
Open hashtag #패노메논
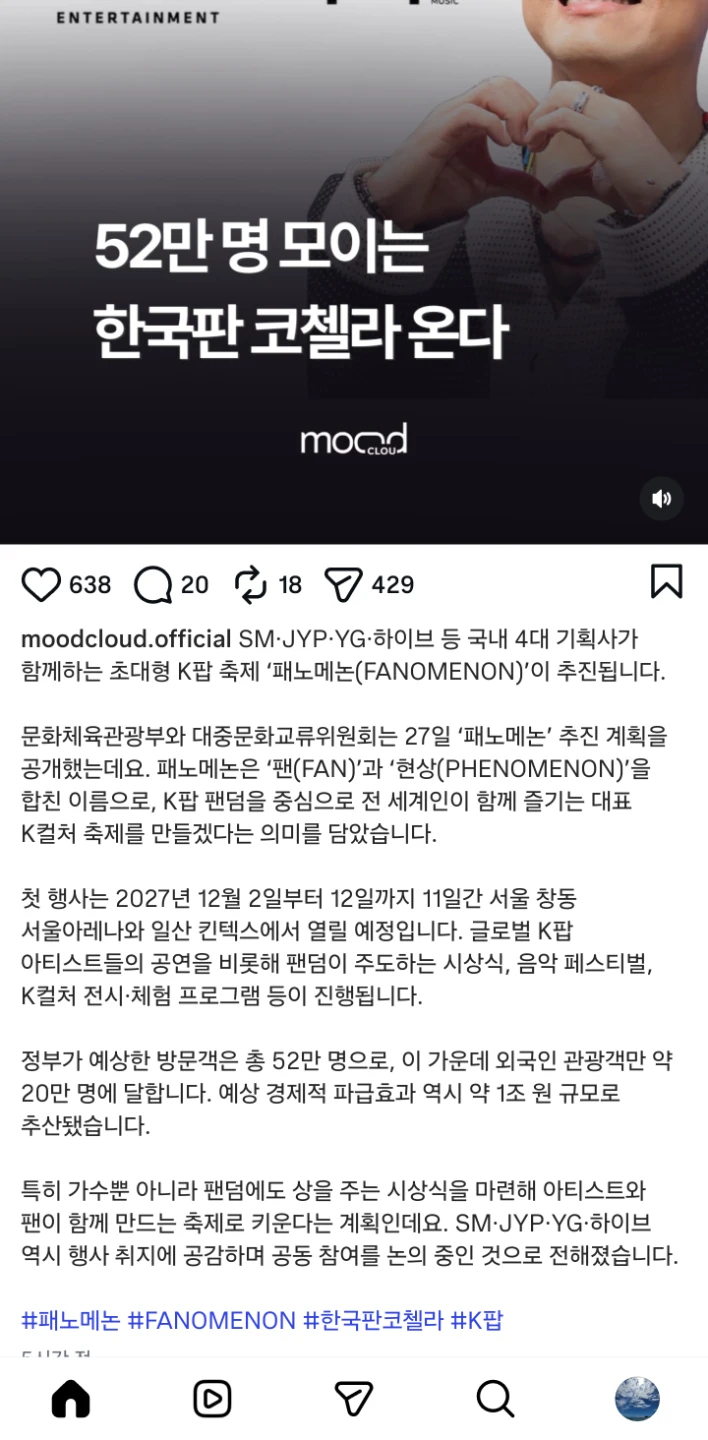[x=71, y=1320]
